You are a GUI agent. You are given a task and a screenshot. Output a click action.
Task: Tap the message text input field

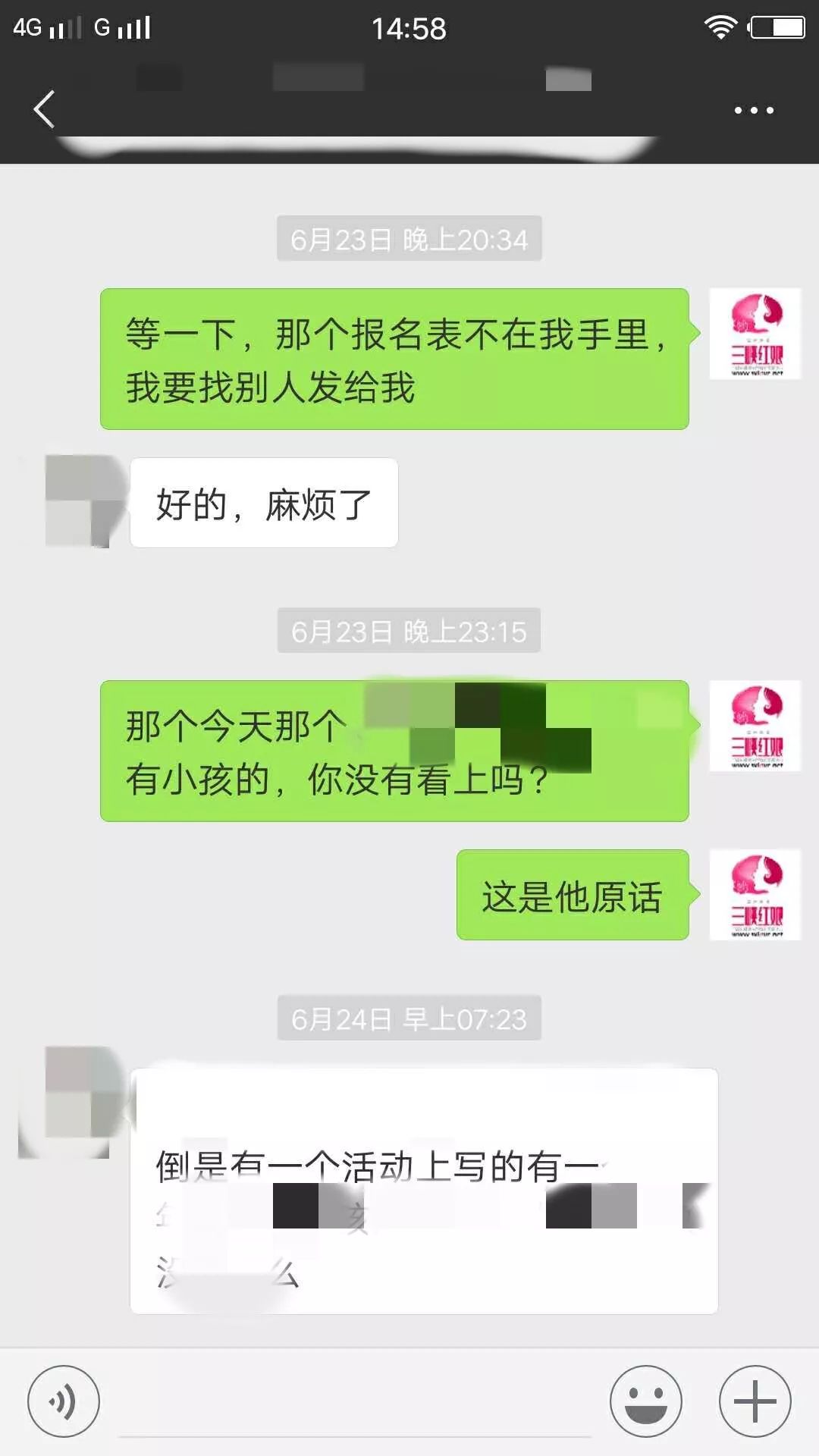tap(355, 1403)
